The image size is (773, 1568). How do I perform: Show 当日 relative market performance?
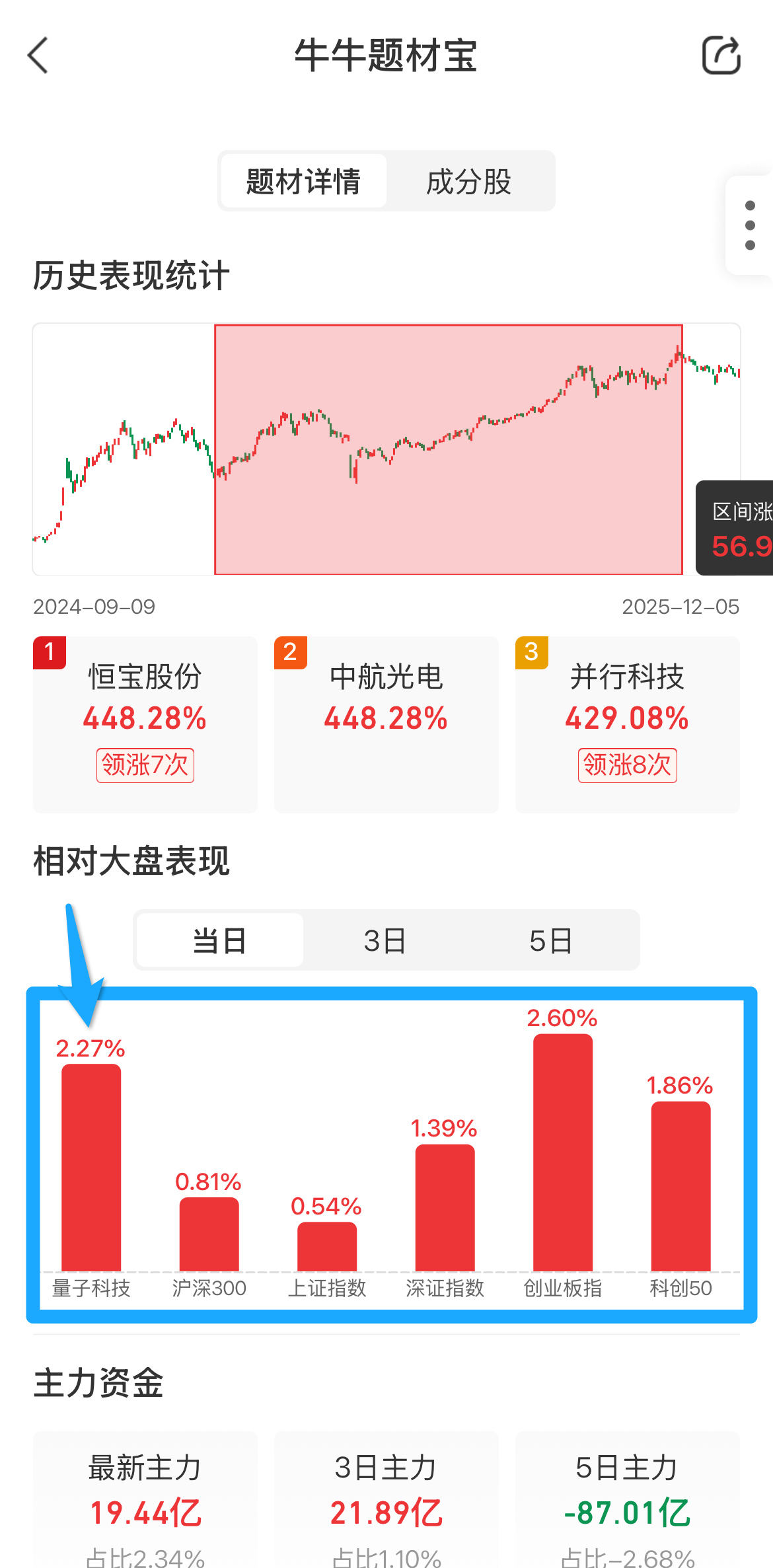coord(220,940)
